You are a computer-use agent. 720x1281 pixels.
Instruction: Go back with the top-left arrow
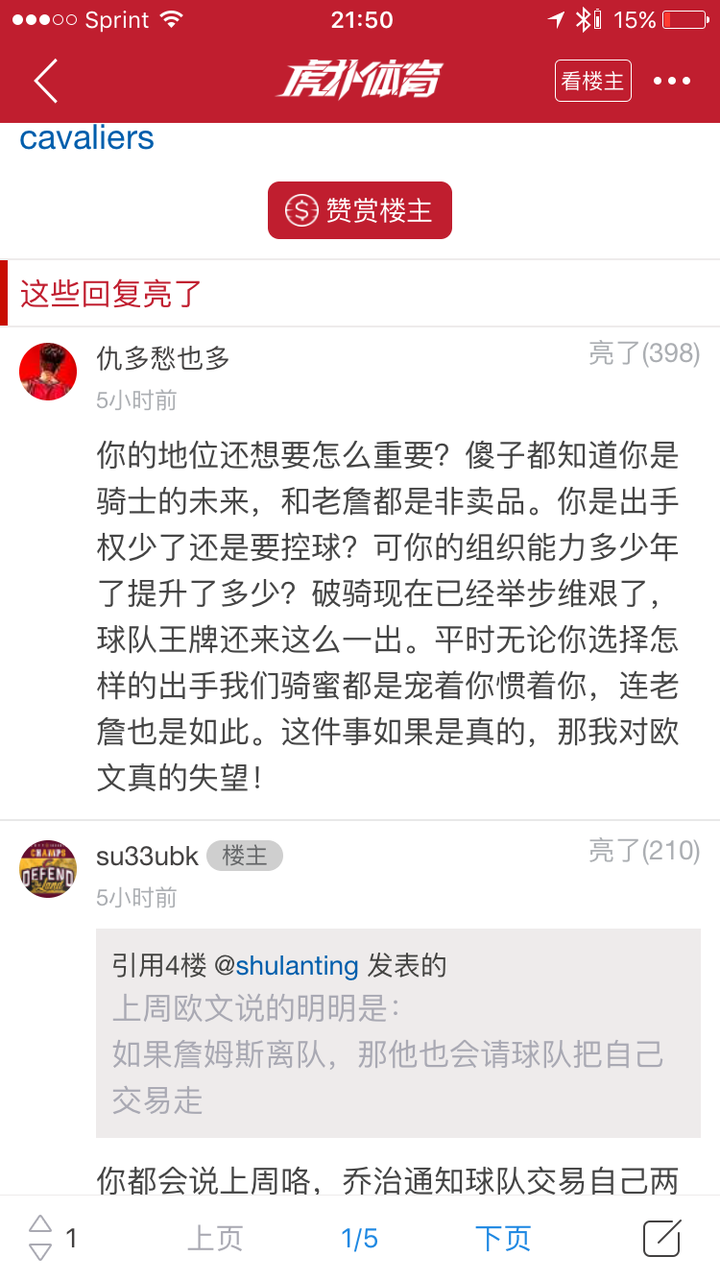point(46,81)
